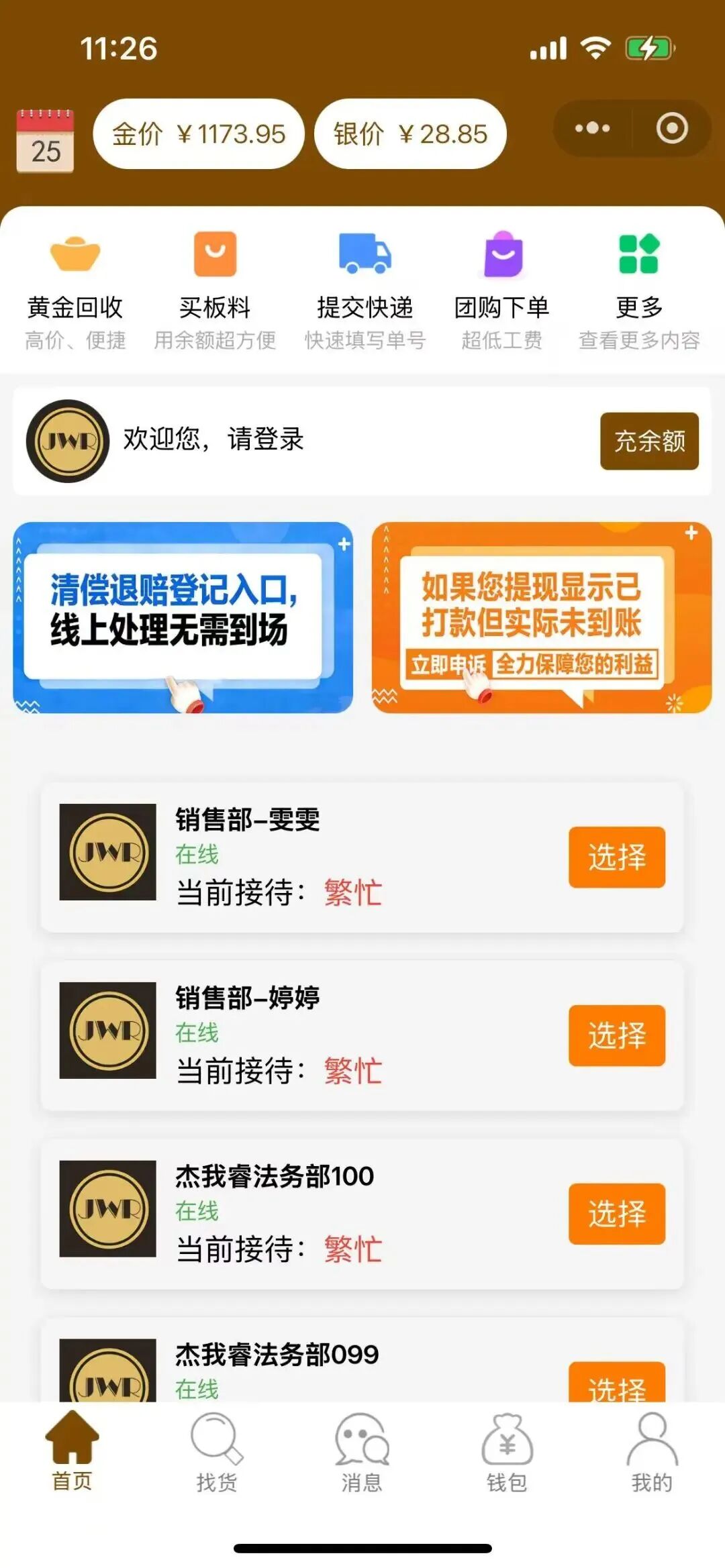Select agent 销售部-婷婷
The height and width of the screenshot is (1568, 725).
pyautogui.click(x=616, y=1035)
